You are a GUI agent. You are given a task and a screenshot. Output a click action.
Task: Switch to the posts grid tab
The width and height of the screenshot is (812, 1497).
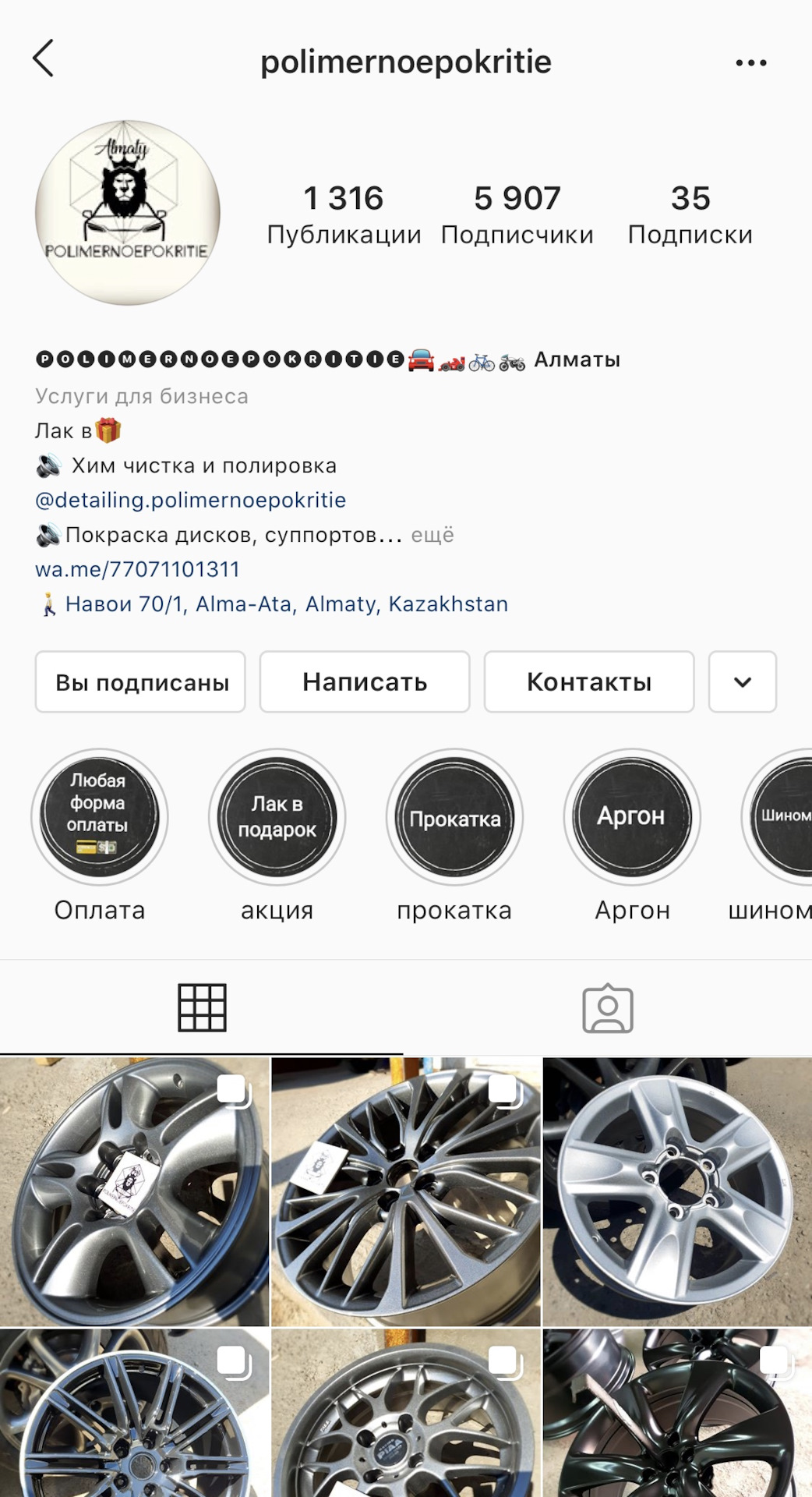(202, 1007)
